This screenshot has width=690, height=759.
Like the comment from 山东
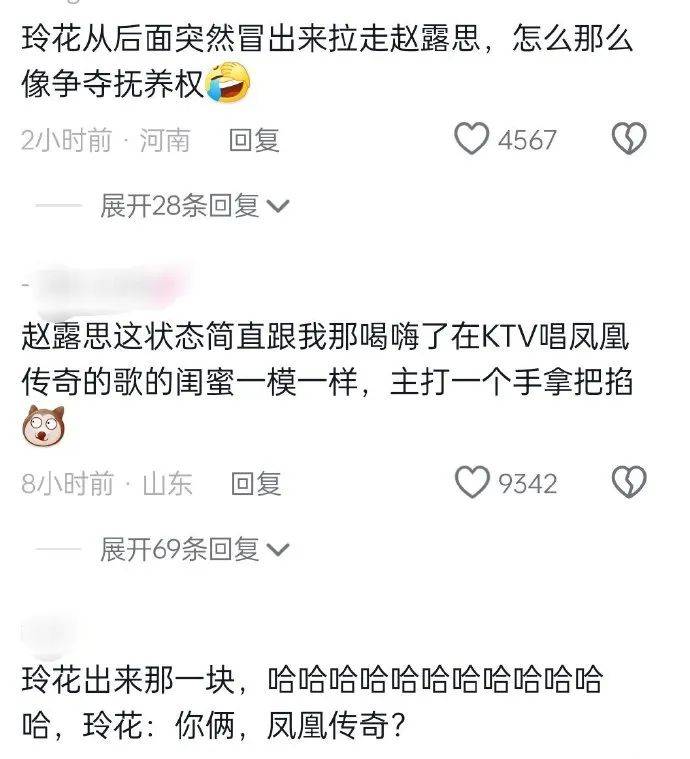[472, 484]
